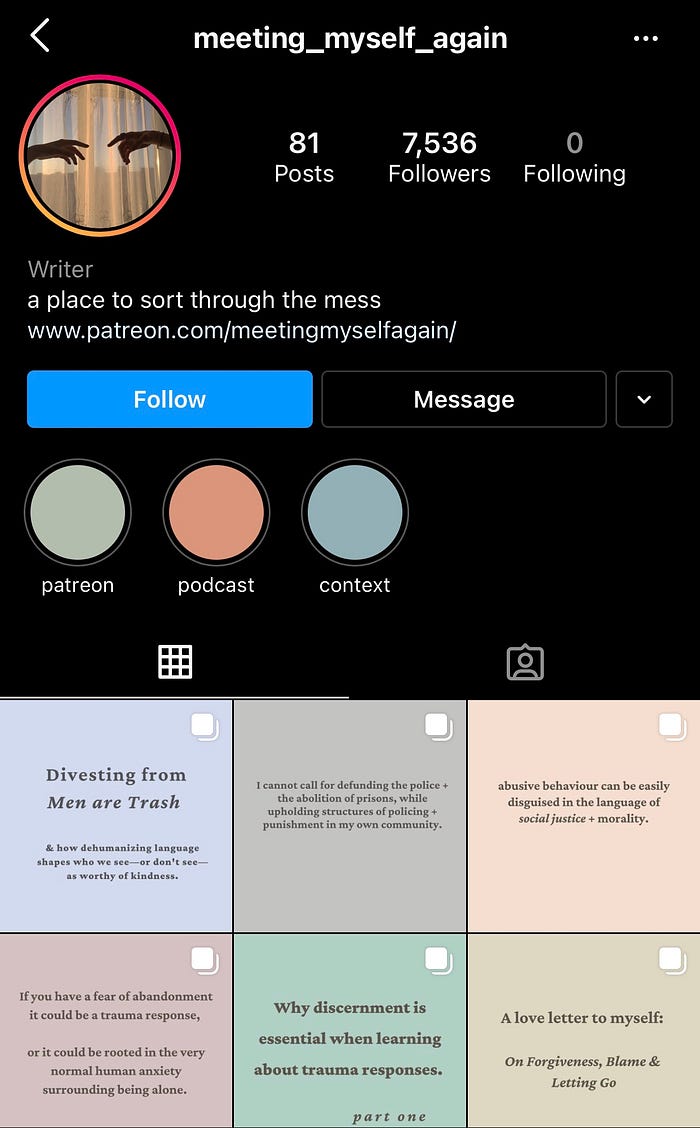Image resolution: width=700 pixels, height=1128 pixels.
Task: Open the Why discernment is essential post
Action: point(350,1030)
